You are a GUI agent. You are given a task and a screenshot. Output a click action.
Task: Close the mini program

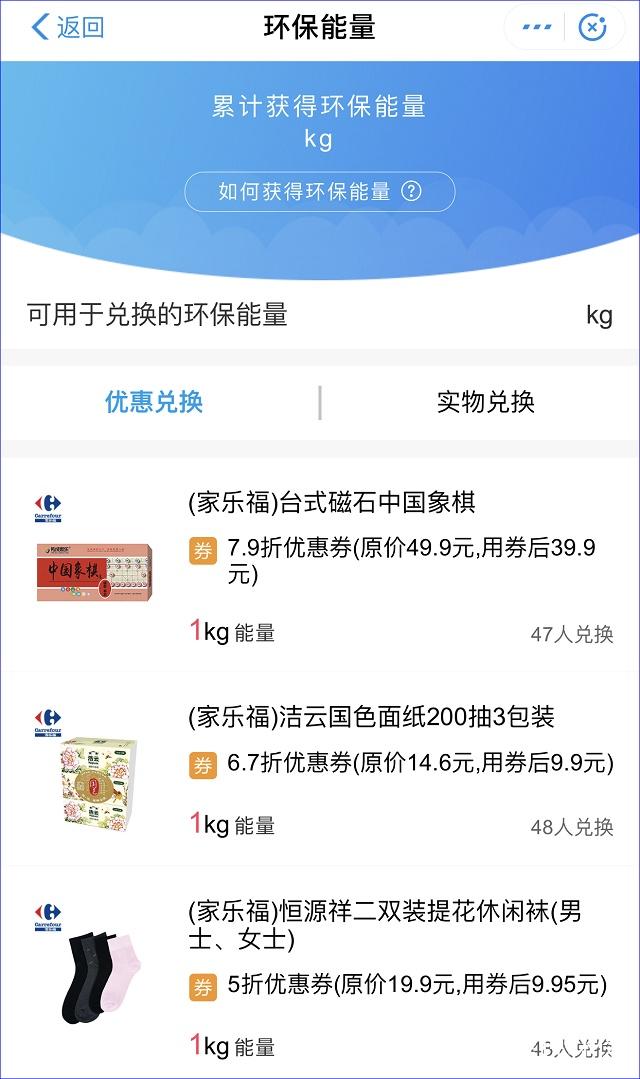tap(593, 28)
